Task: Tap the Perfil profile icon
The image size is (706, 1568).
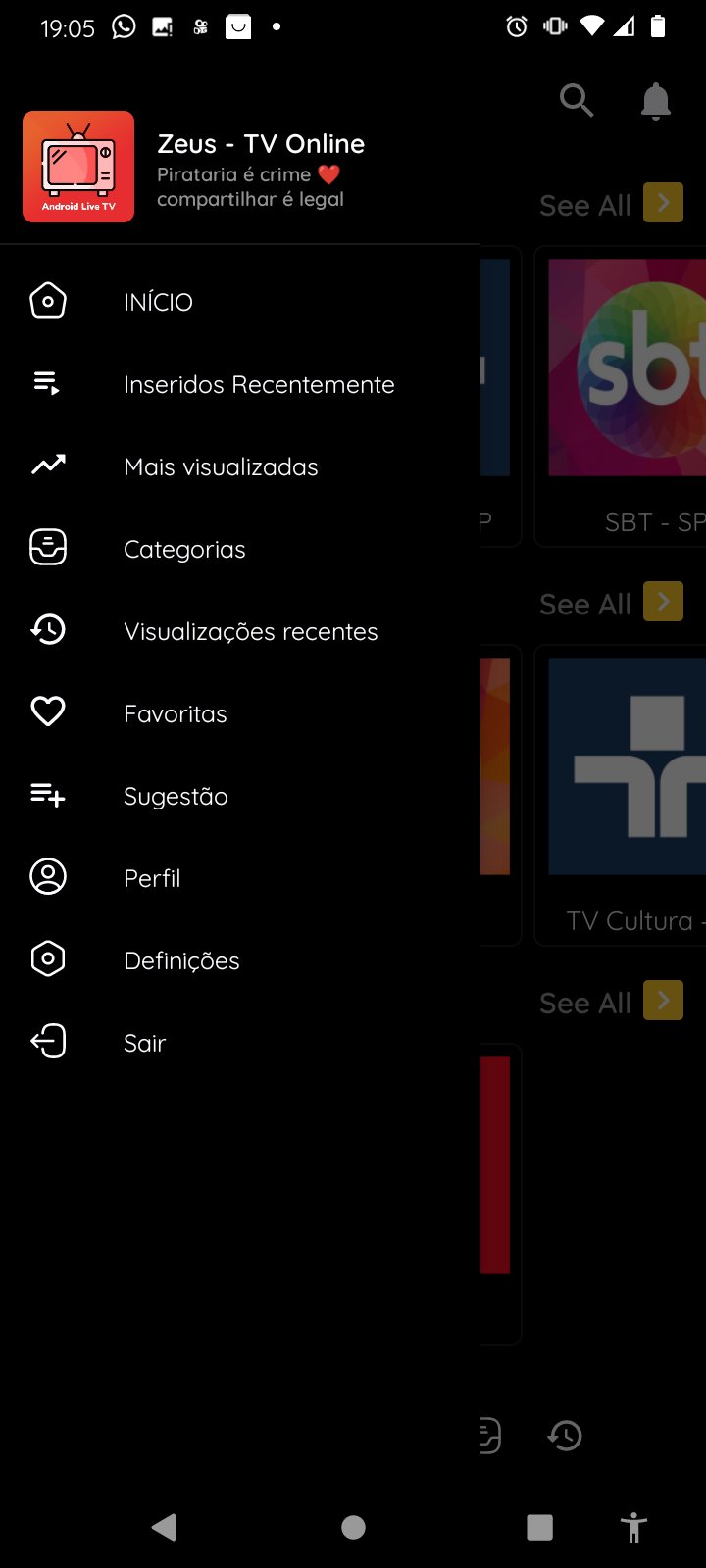Action: [47, 877]
